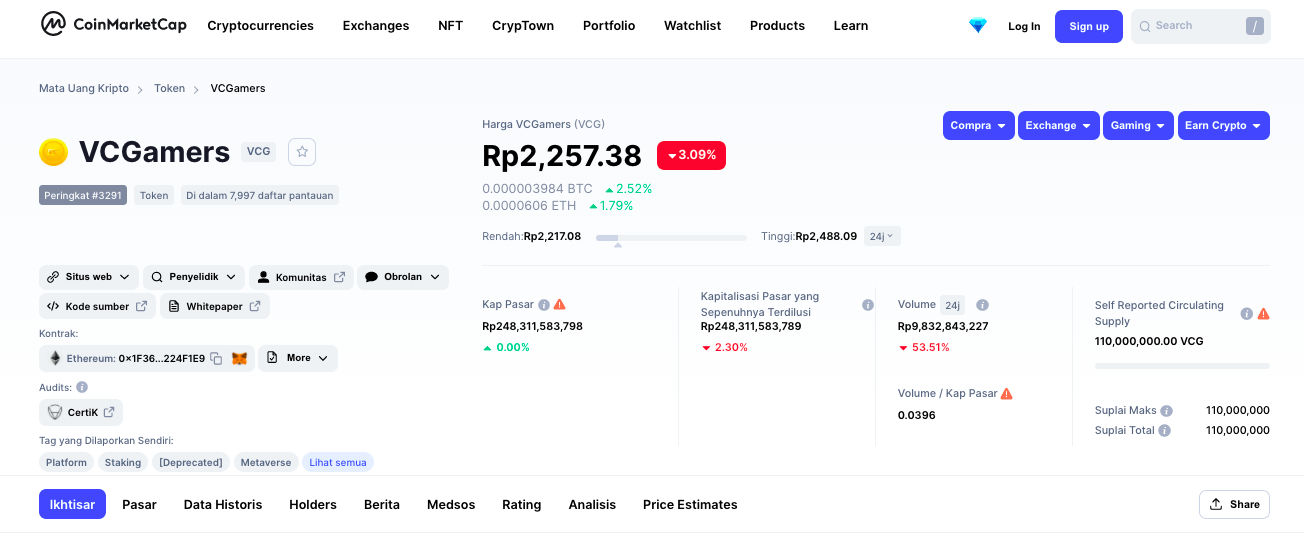This screenshot has height=550, width=1304.
Task: Copy the Ethereum contract address
Action: tap(216, 358)
